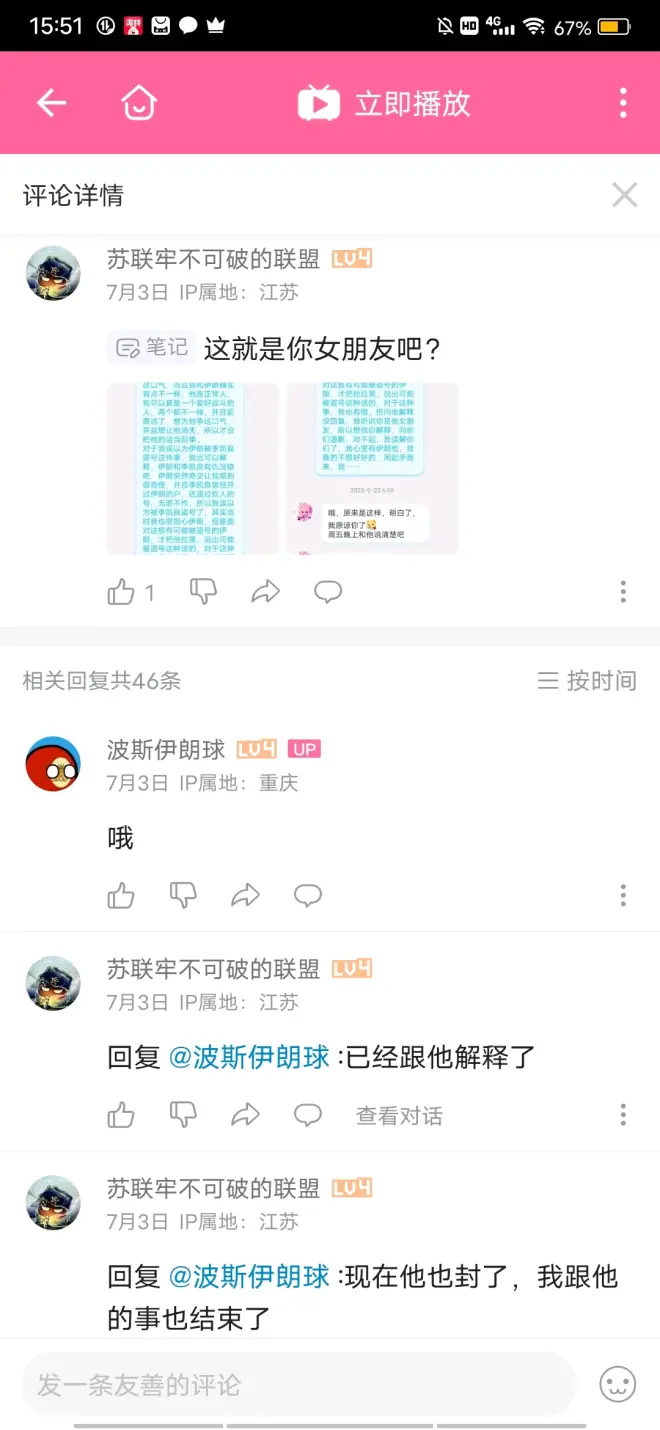Open the emoji picker beside comment box

click(617, 1385)
